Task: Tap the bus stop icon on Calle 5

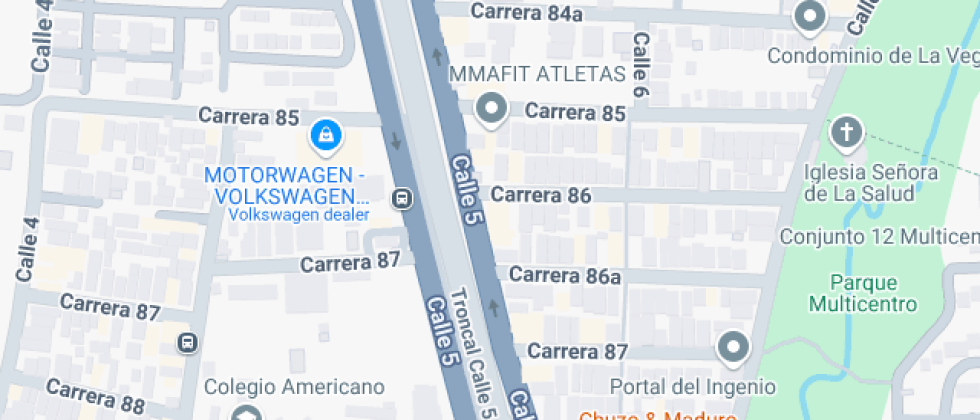Action: click(x=402, y=199)
